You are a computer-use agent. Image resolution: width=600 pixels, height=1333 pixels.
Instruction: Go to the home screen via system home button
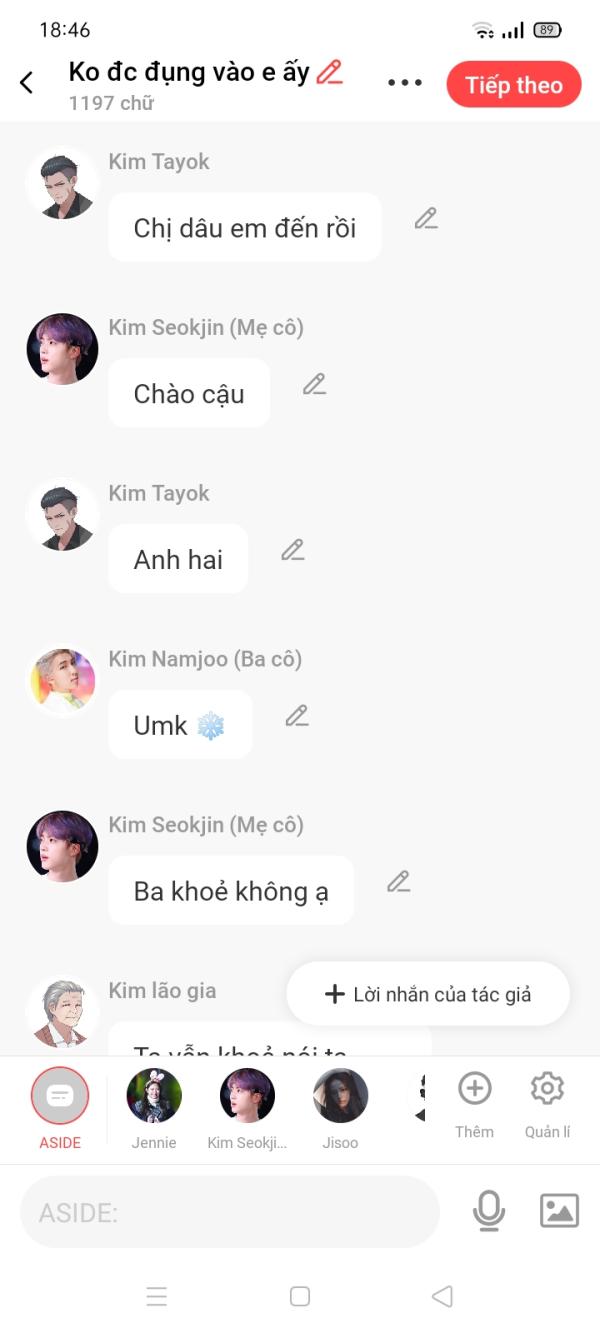tap(300, 1297)
